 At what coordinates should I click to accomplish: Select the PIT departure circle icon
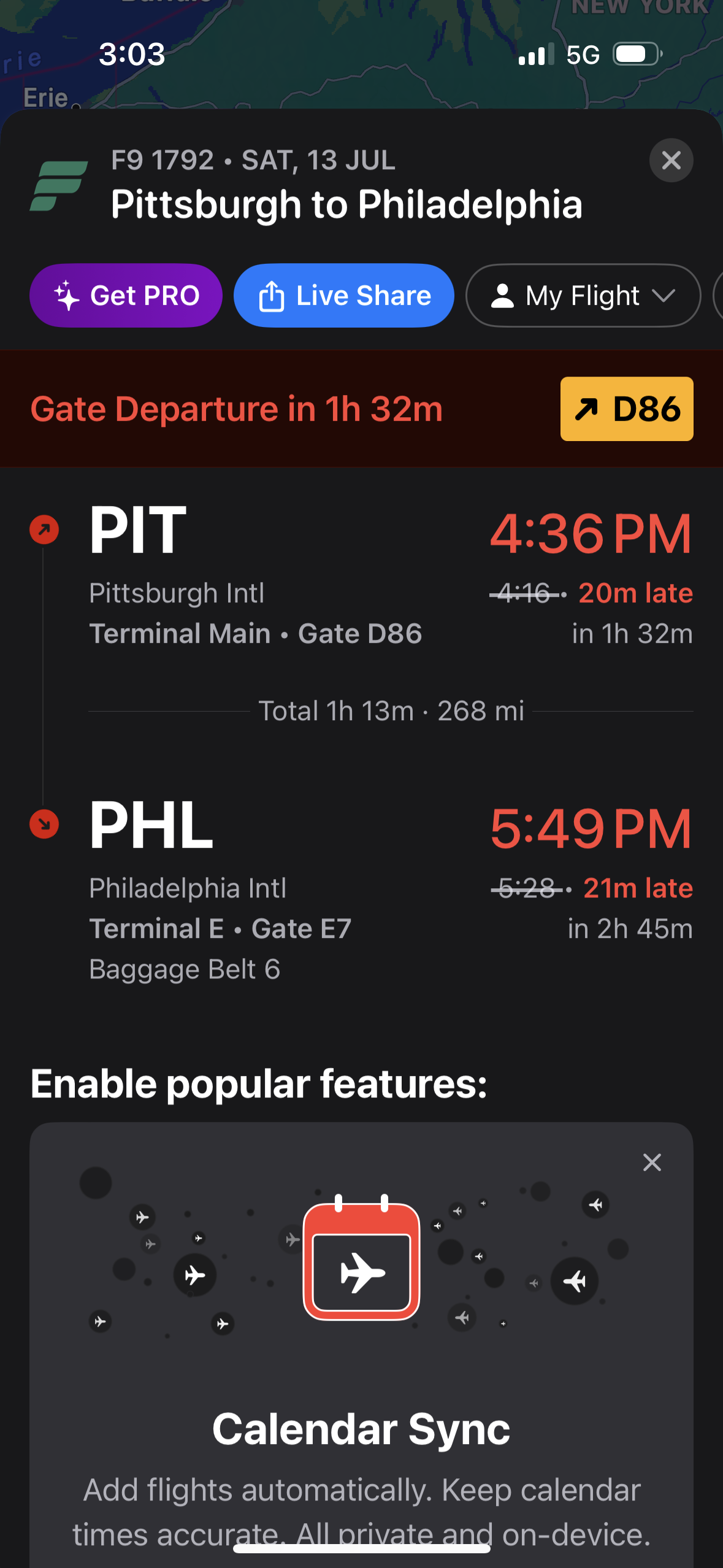click(44, 530)
